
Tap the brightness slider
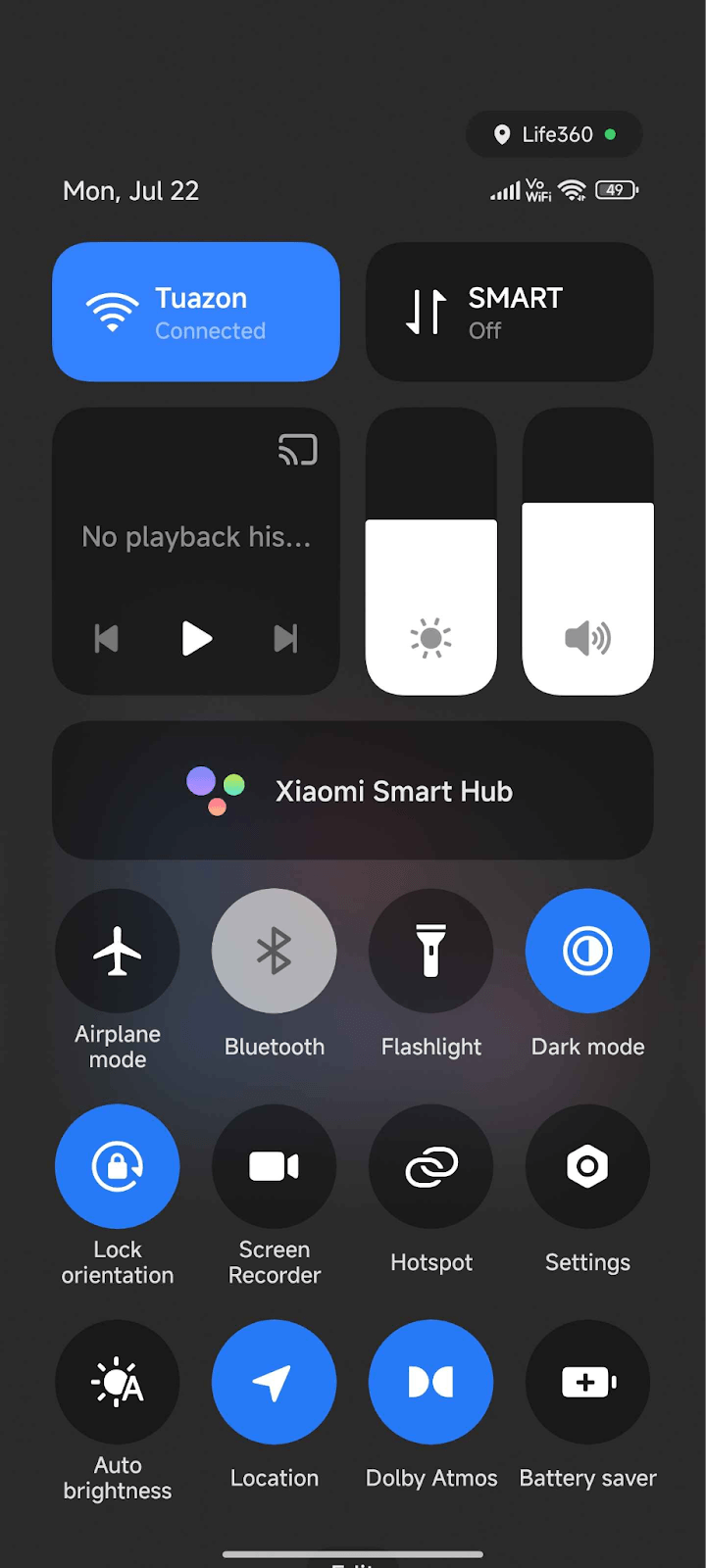coord(430,588)
